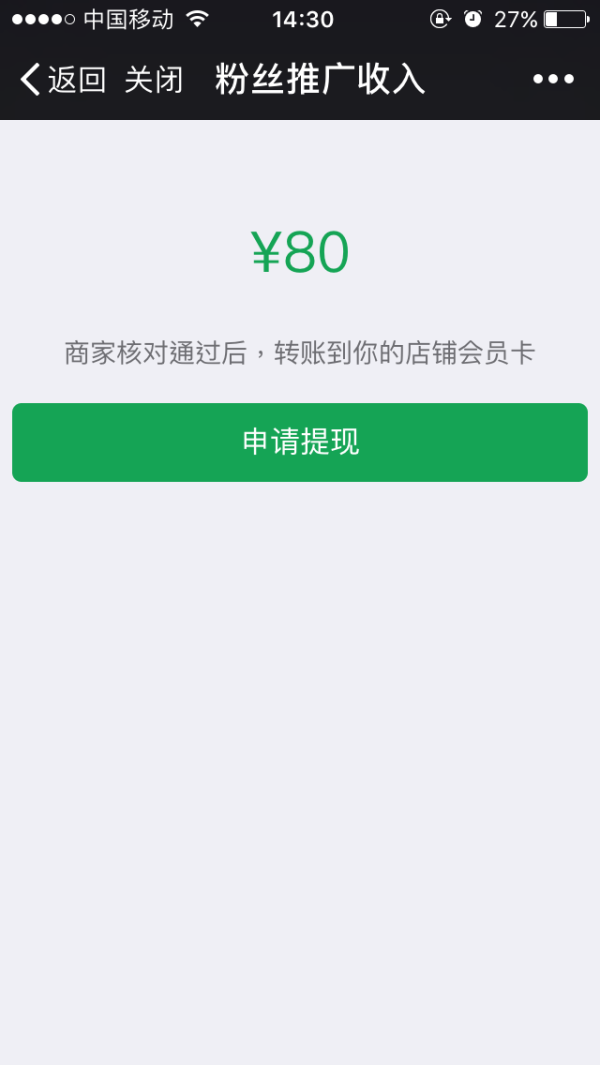Go back using the 返回 button

(63, 79)
